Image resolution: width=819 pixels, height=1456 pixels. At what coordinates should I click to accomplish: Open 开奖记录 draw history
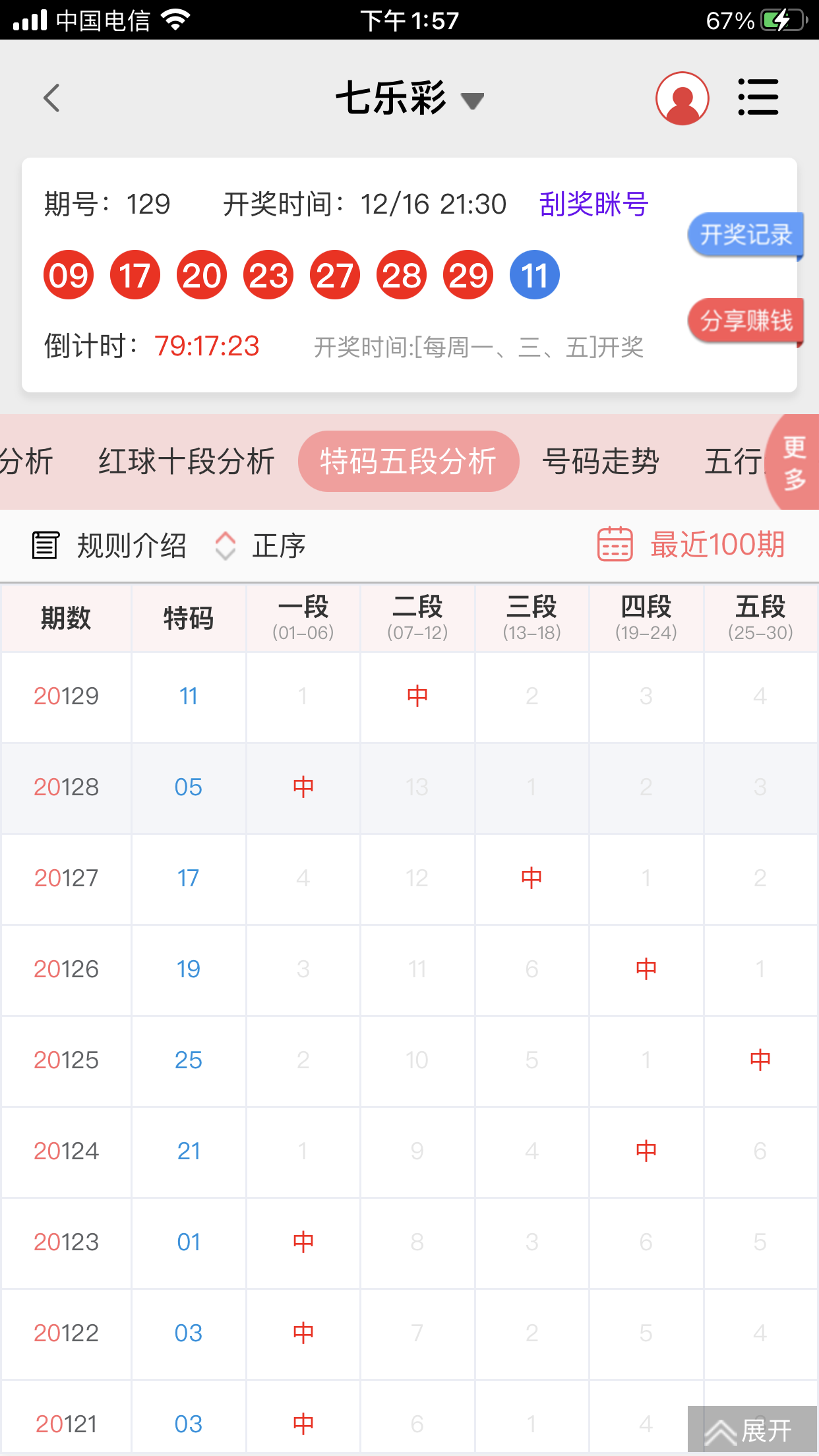click(x=745, y=235)
